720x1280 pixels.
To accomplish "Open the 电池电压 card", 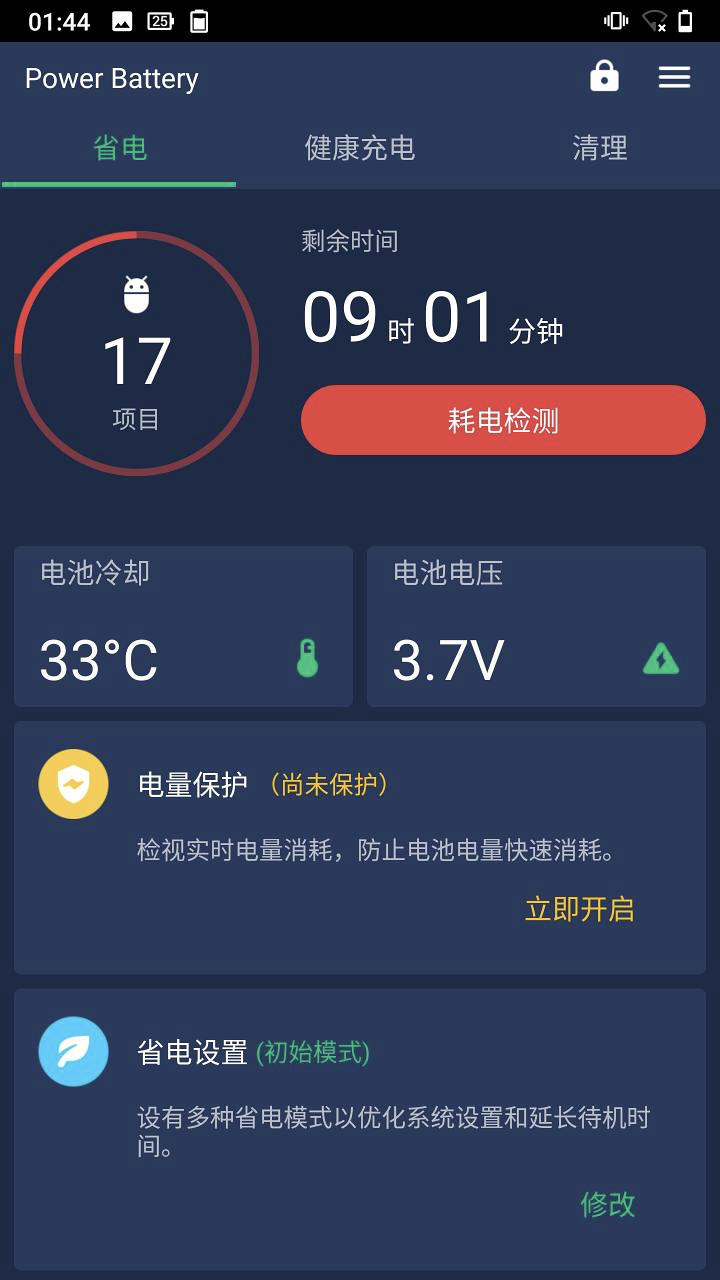I will pos(536,626).
